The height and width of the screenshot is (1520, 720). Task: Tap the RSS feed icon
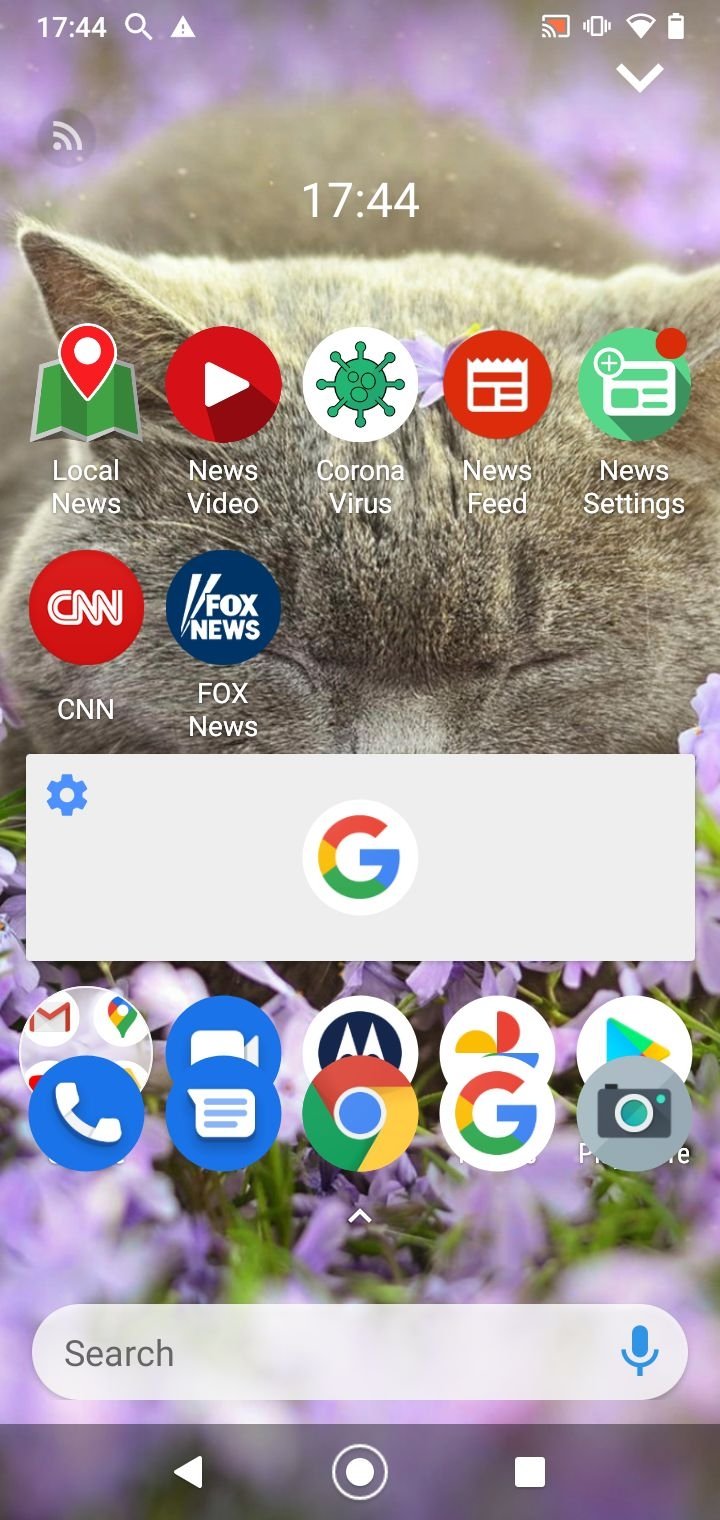pyautogui.click(x=66, y=137)
